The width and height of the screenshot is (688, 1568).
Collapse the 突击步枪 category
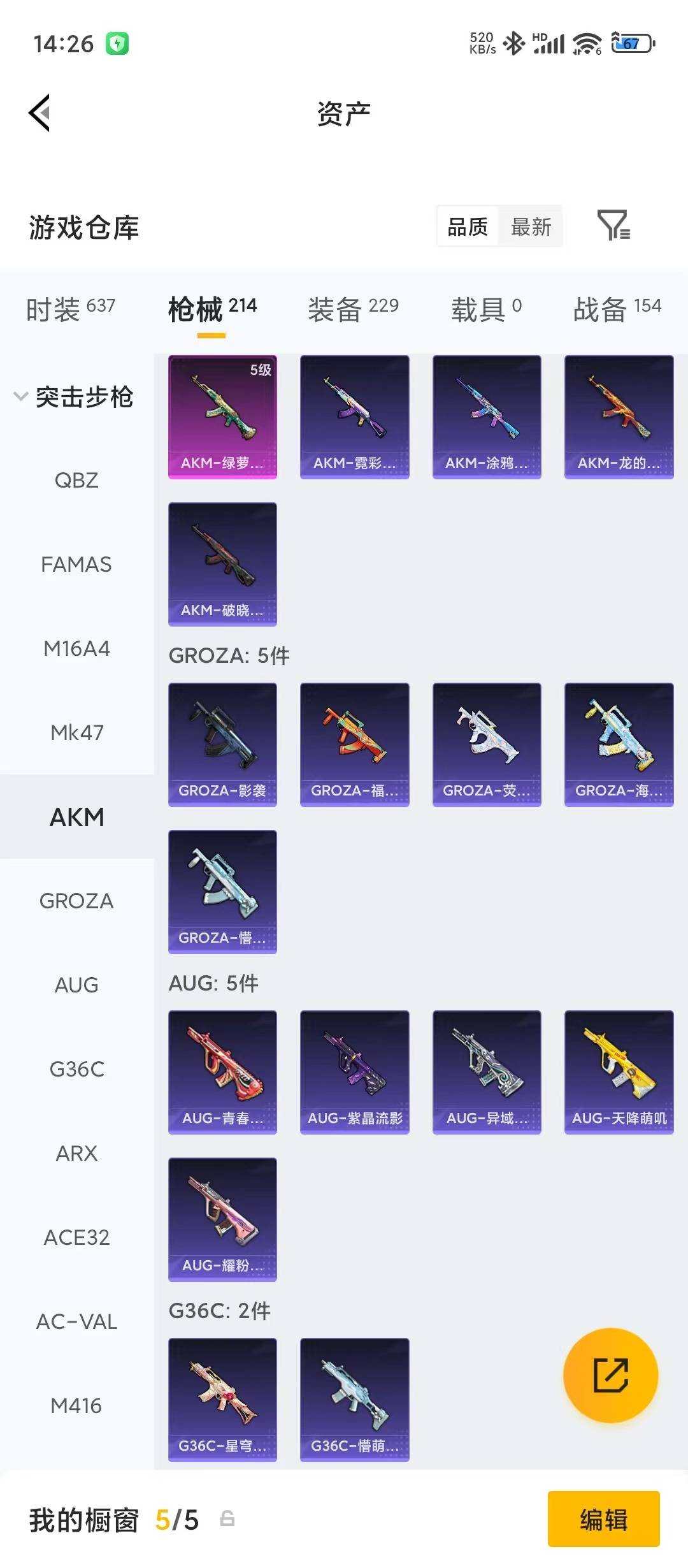click(x=73, y=397)
